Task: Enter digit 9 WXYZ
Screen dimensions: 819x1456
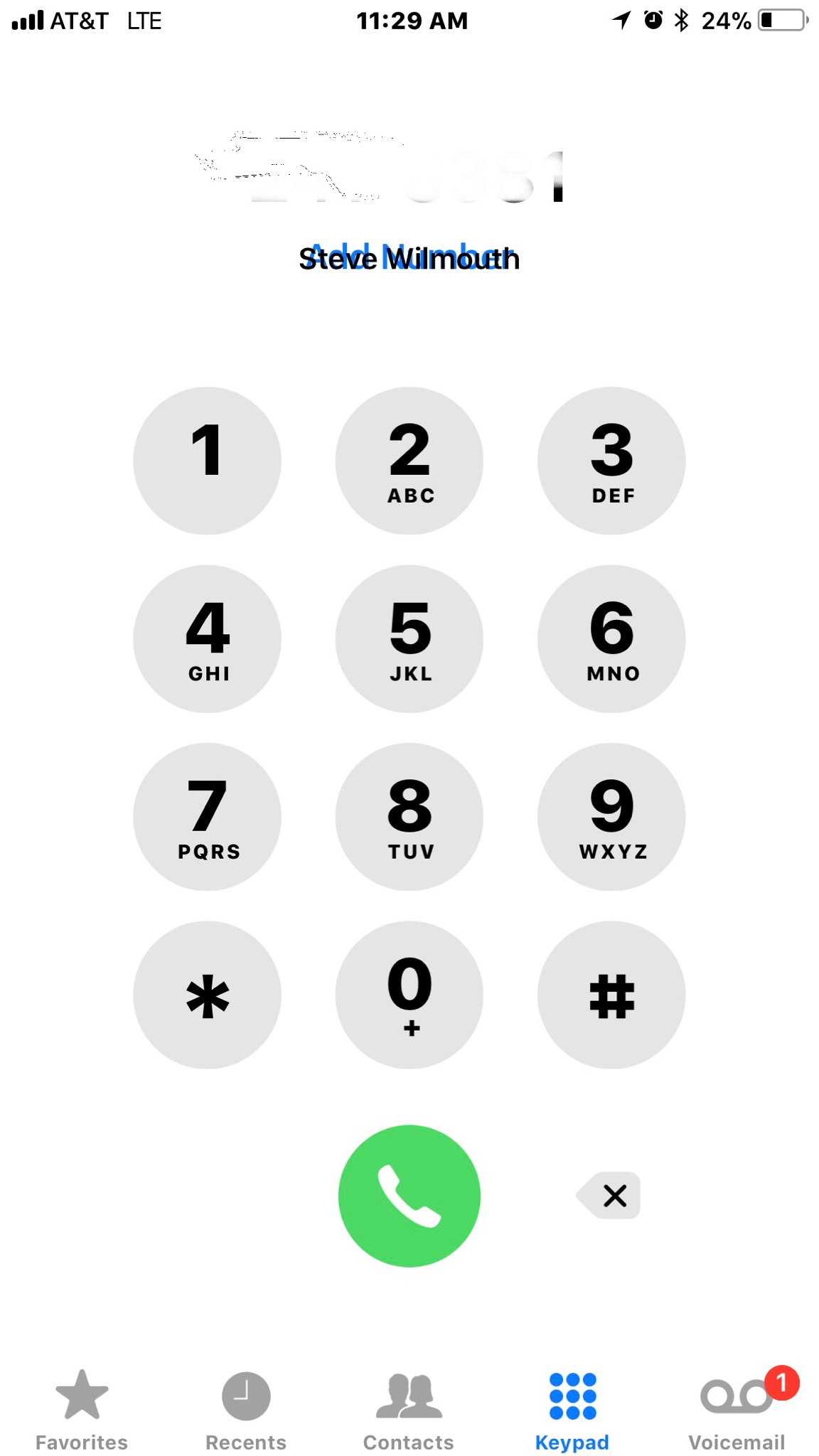Action: click(x=611, y=817)
